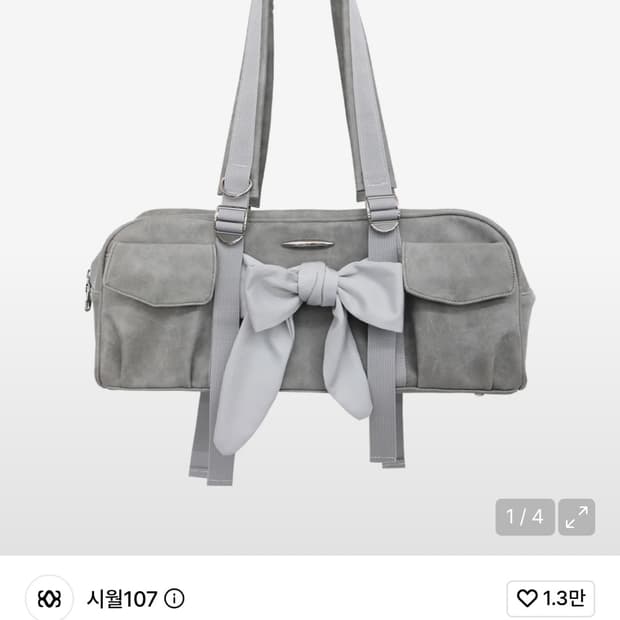
Task: Tap the 1 / 4 image page indicator
Action: [x=525, y=517]
